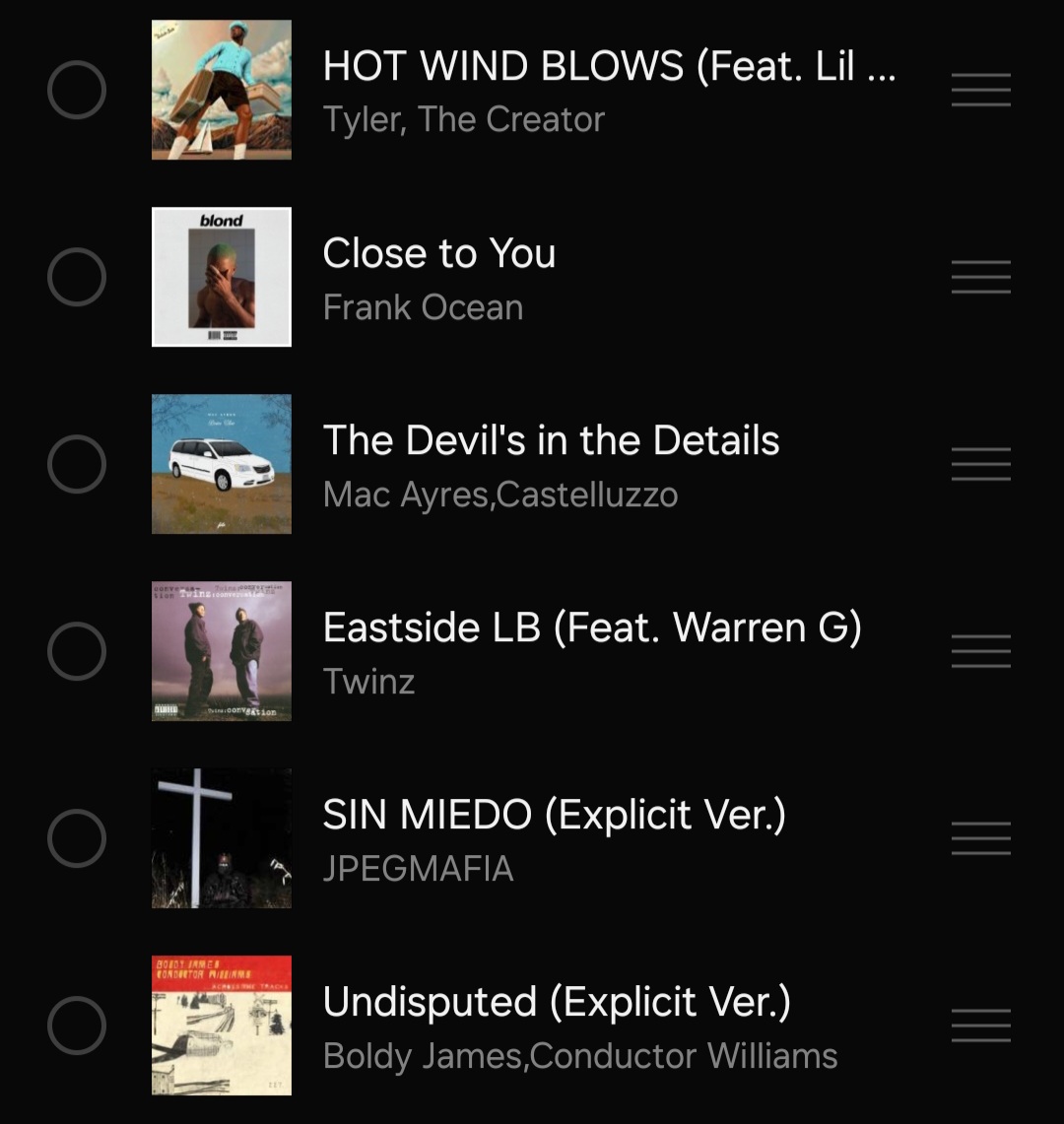Viewport: 1064px width, 1124px height.
Task: Tap the reorder handle for SIN MIEDO
Action: [980, 838]
